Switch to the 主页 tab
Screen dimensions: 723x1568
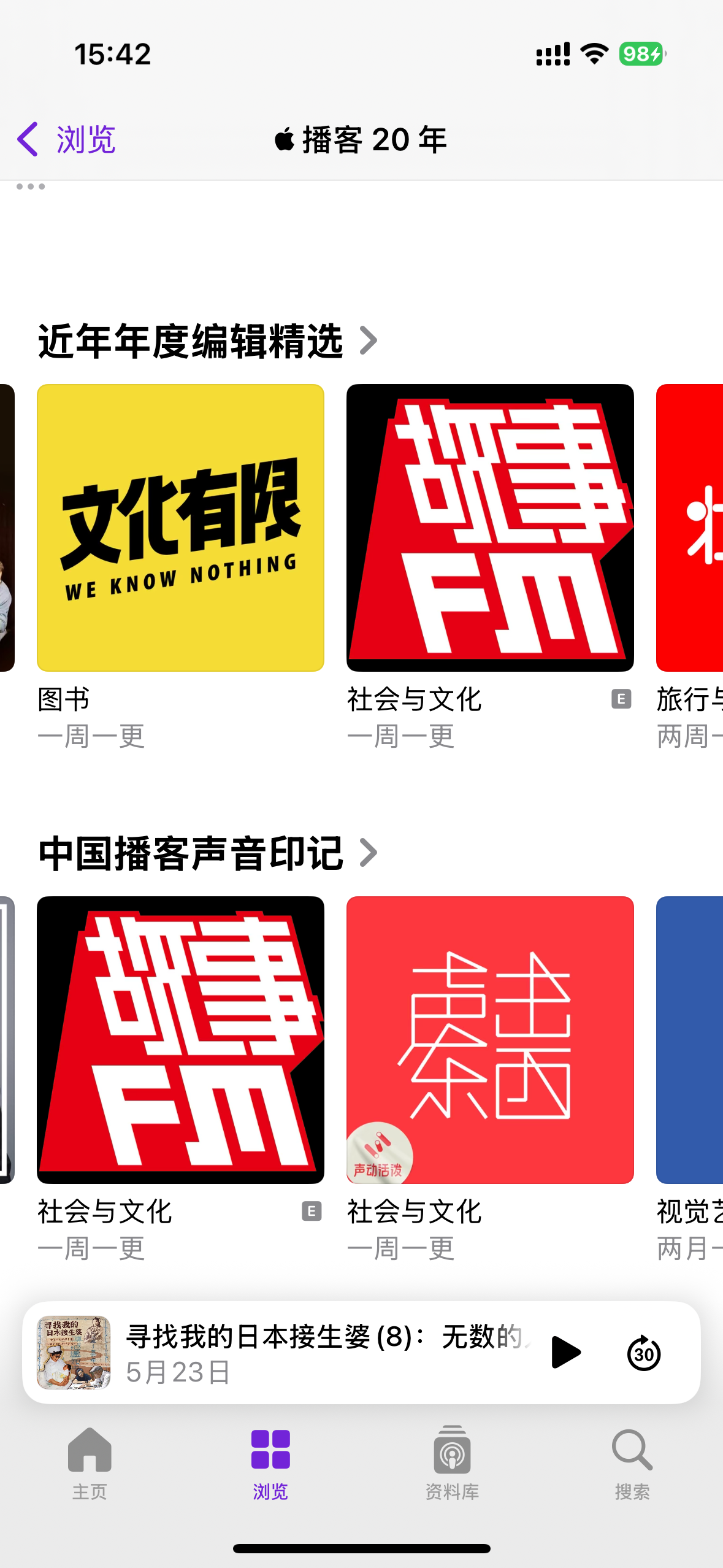click(90, 1464)
